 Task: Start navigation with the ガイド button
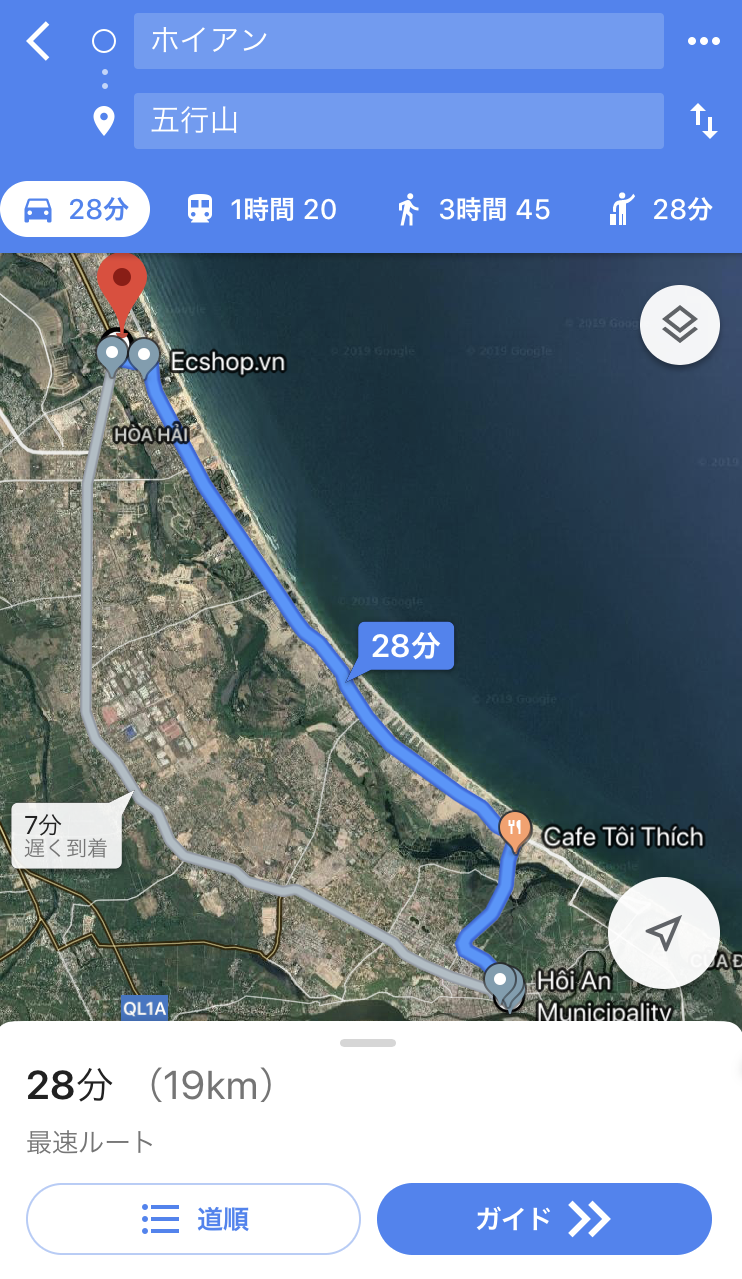pos(544,1219)
